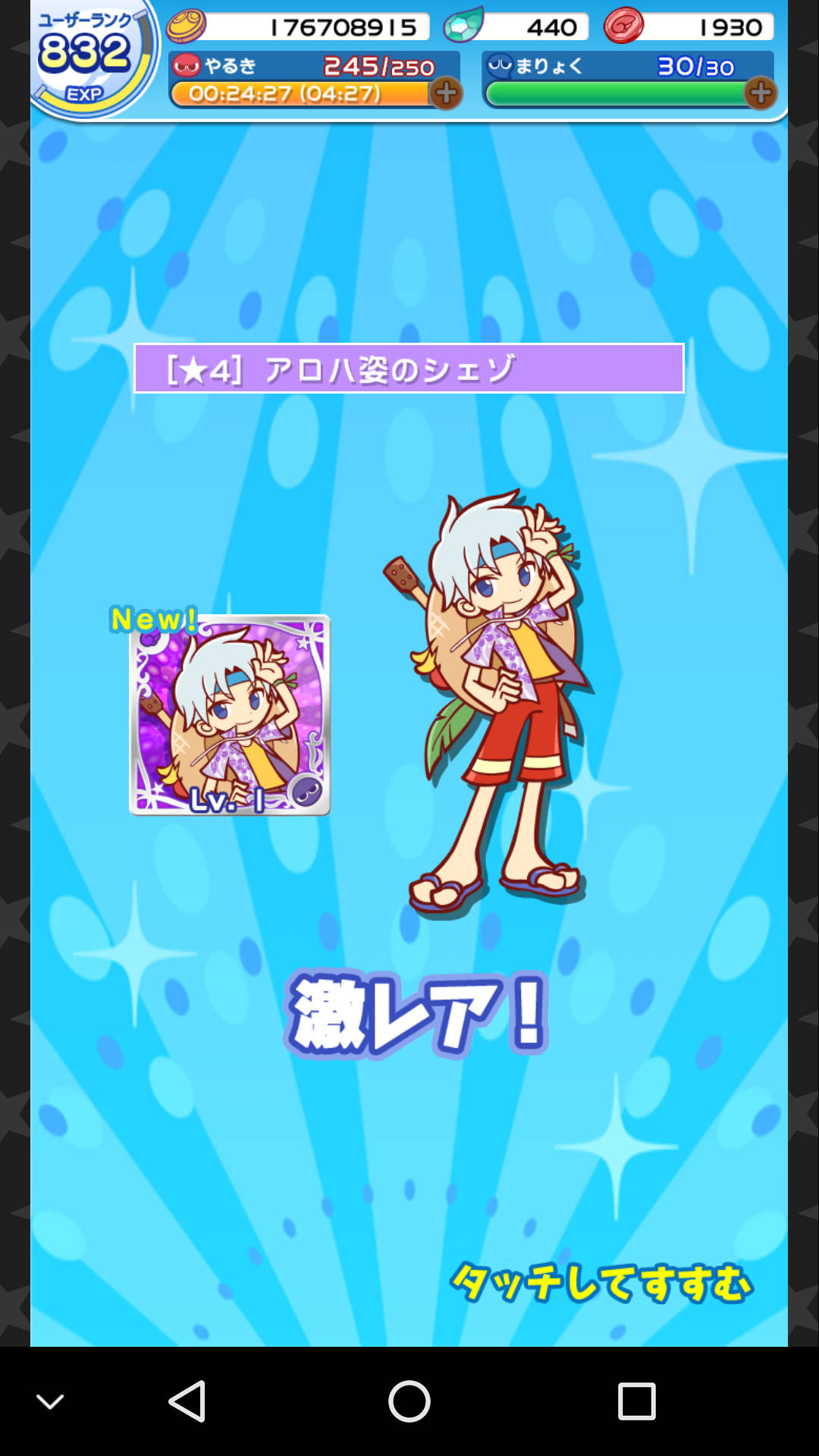
Task: Open the new アロハ姿のシェゾ card thumbnail
Action: [230, 715]
